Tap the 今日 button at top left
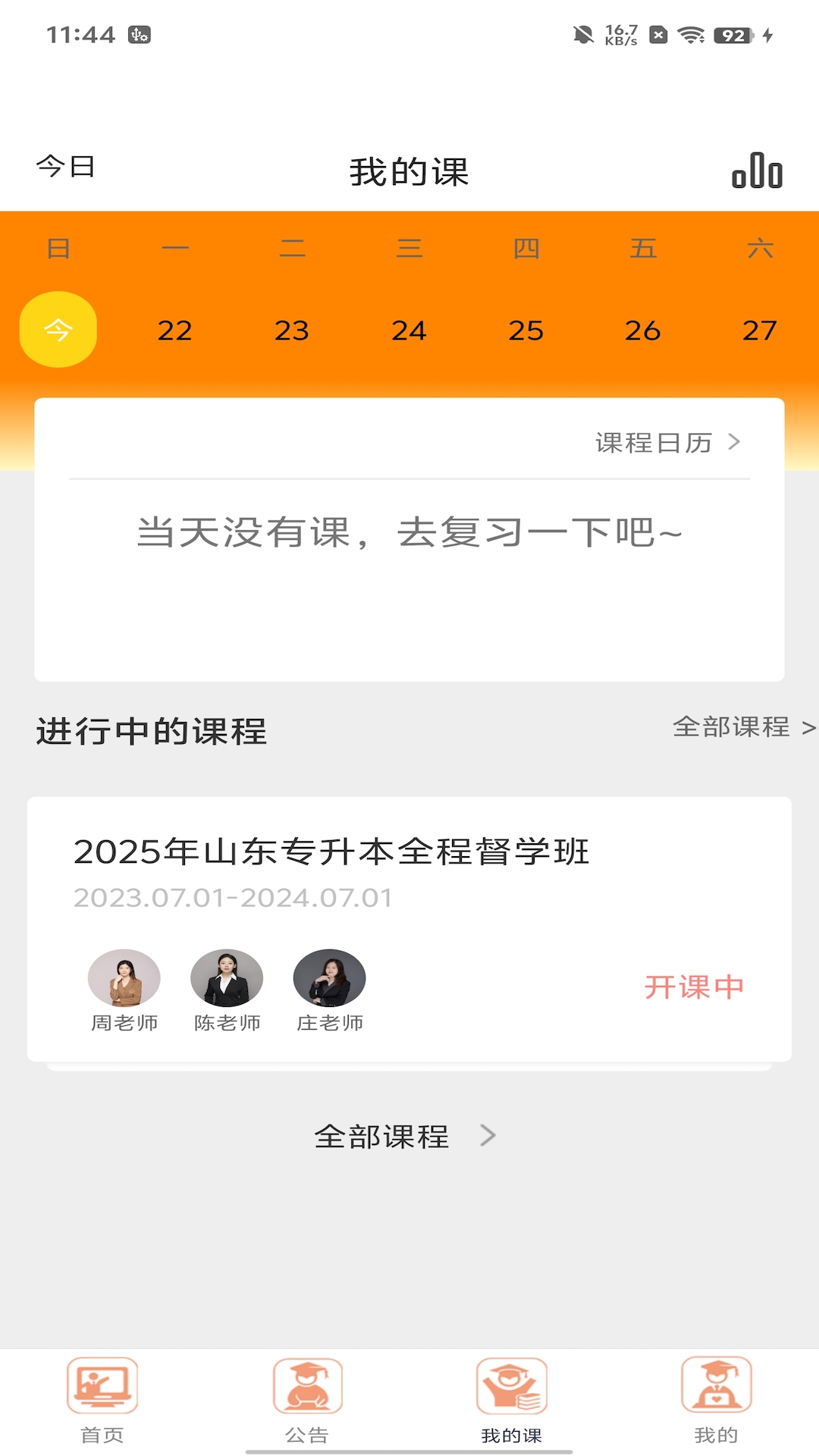Viewport: 819px width, 1456px height. (x=66, y=166)
